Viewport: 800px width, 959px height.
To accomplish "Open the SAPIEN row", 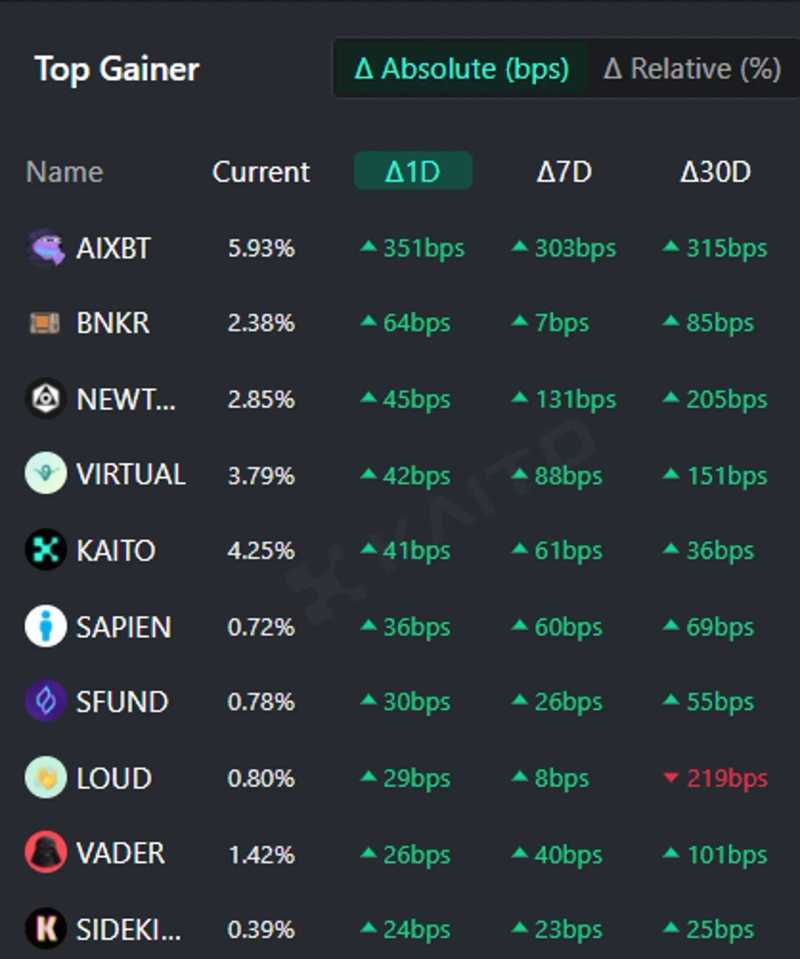I will tap(123, 627).
